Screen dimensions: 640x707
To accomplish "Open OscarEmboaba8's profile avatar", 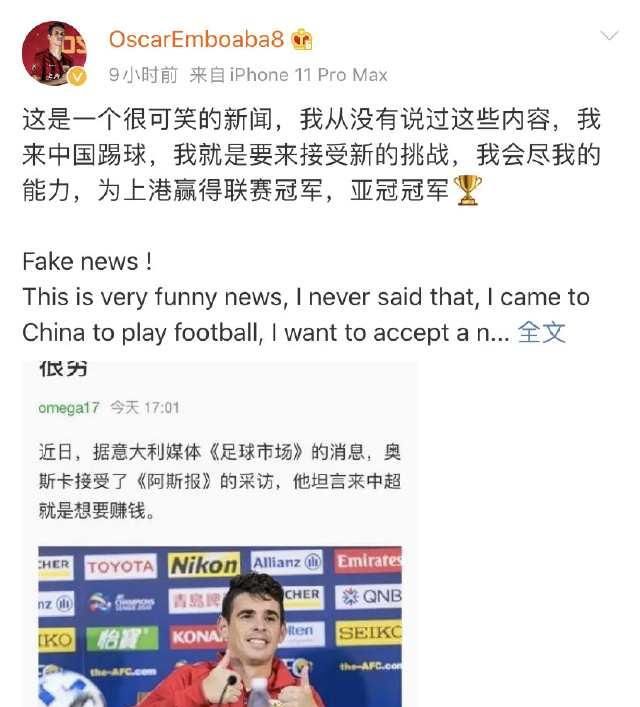I will (x=53, y=53).
